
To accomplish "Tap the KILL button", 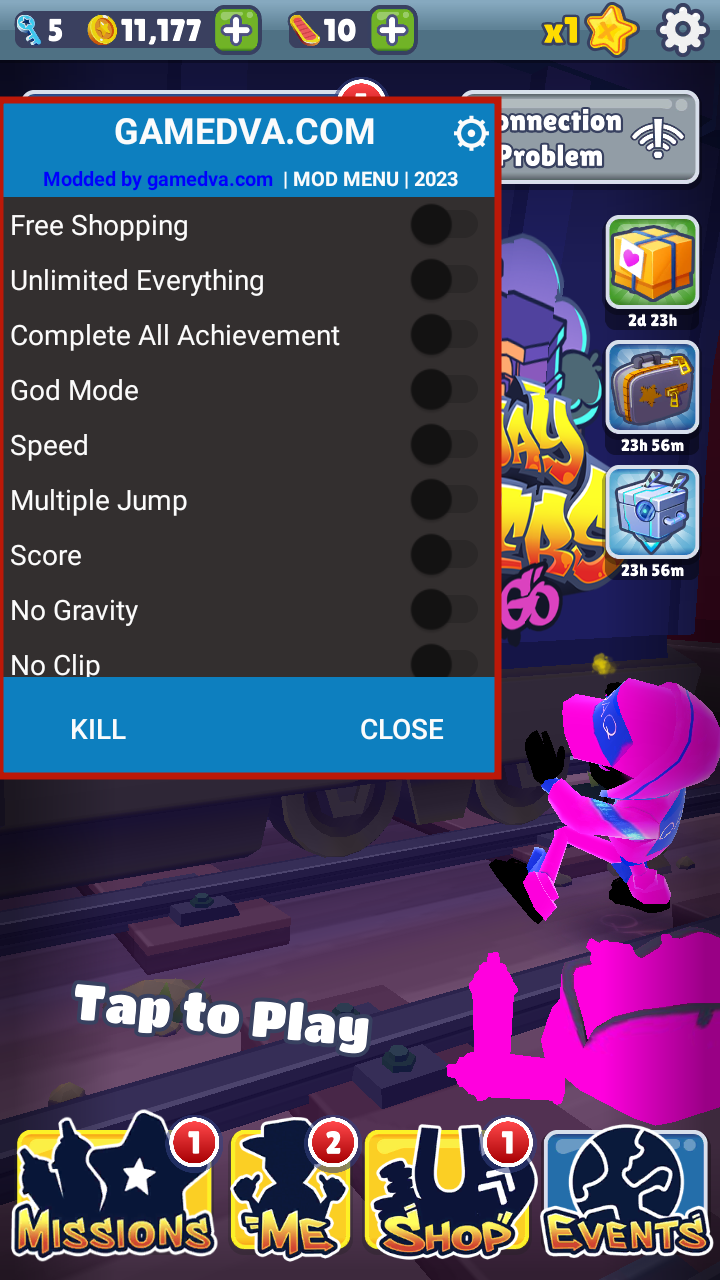I will coord(98,729).
